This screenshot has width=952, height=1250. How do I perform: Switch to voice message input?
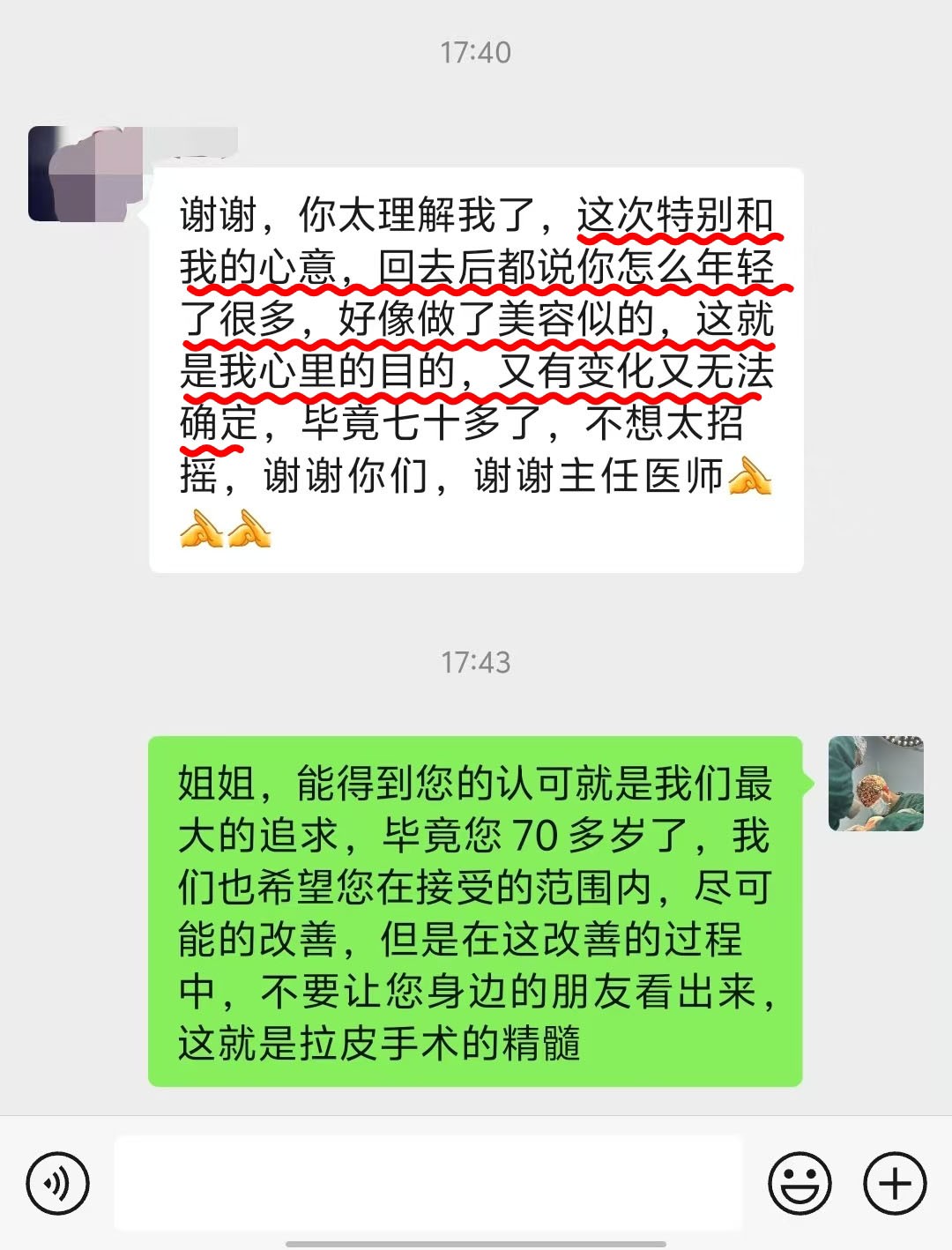click(x=58, y=1183)
